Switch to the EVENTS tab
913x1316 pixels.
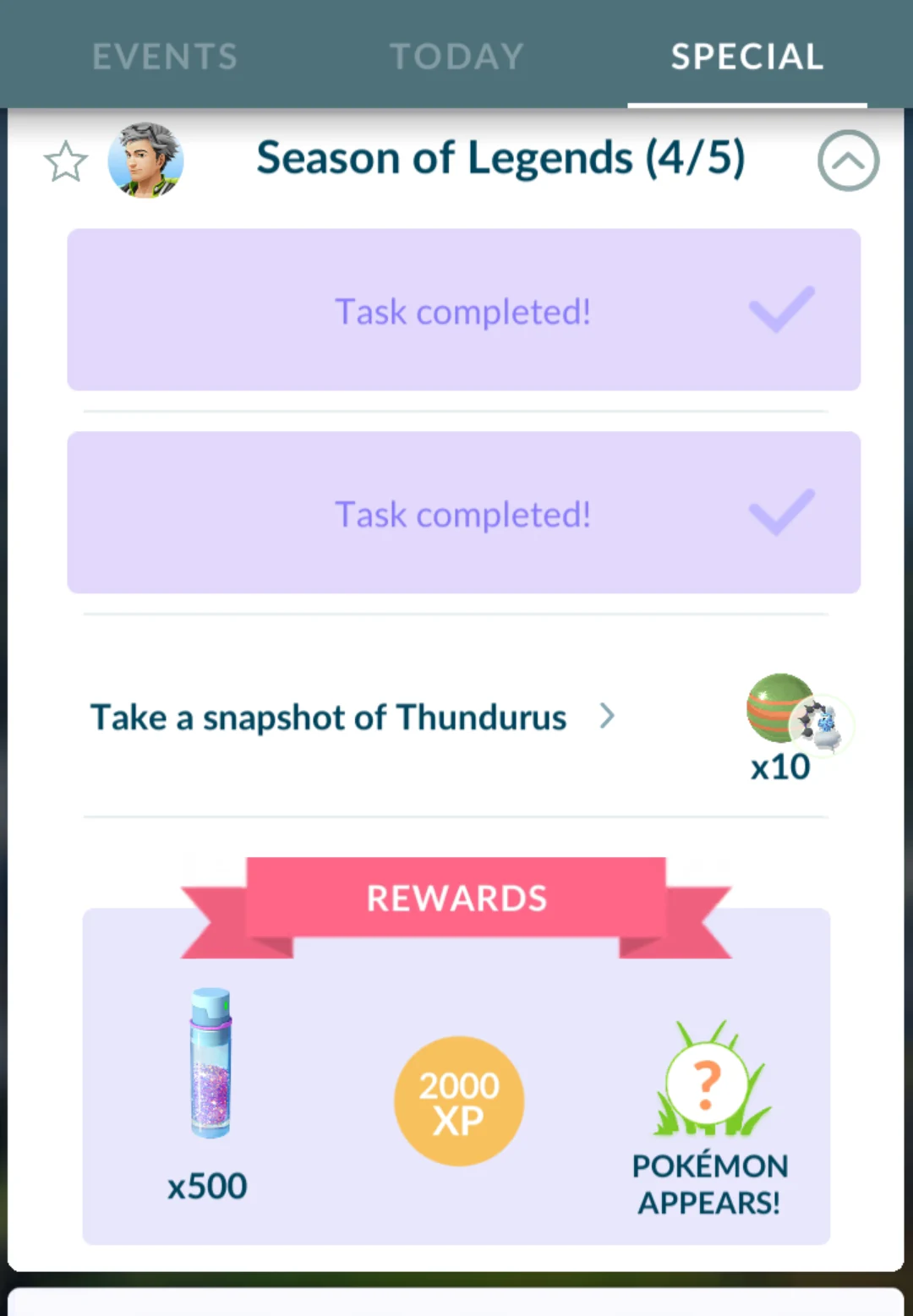tap(164, 56)
